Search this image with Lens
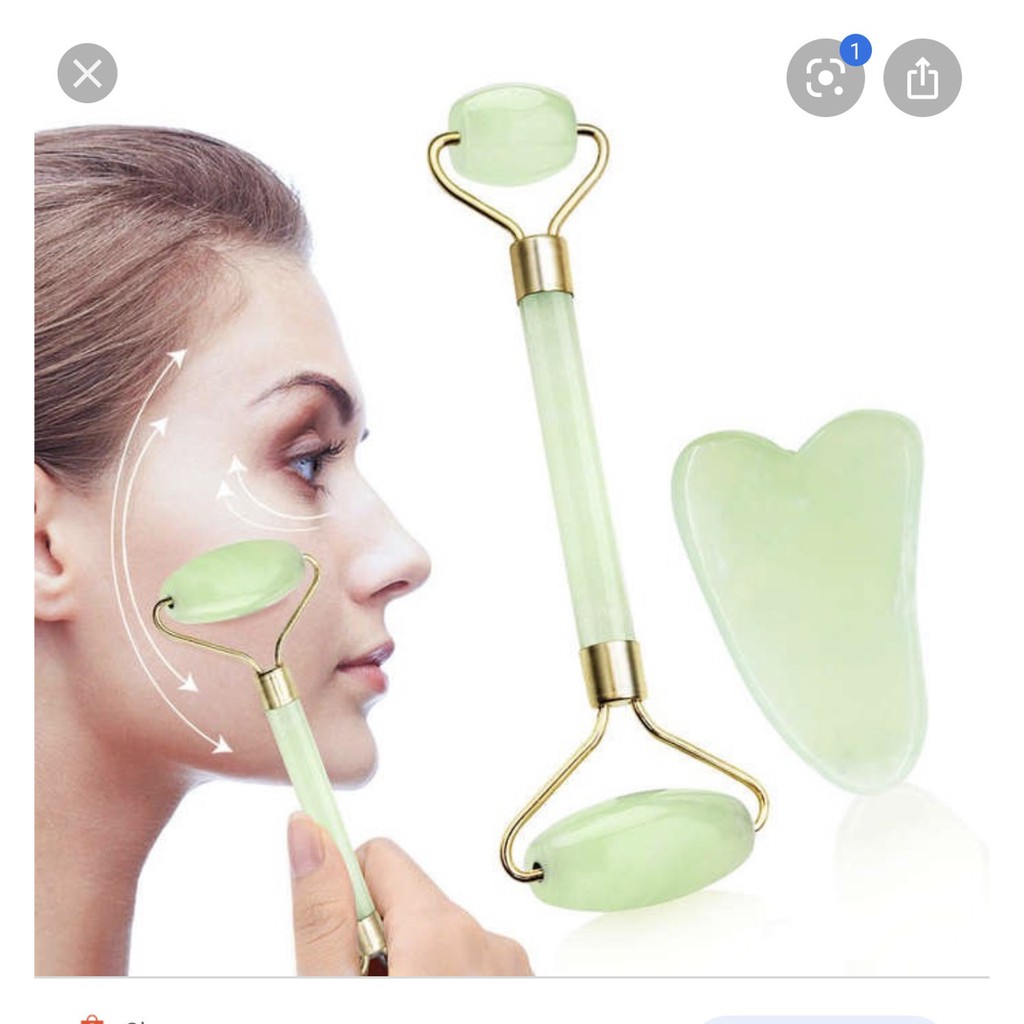Image resolution: width=1024 pixels, height=1024 pixels. [x=825, y=78]
